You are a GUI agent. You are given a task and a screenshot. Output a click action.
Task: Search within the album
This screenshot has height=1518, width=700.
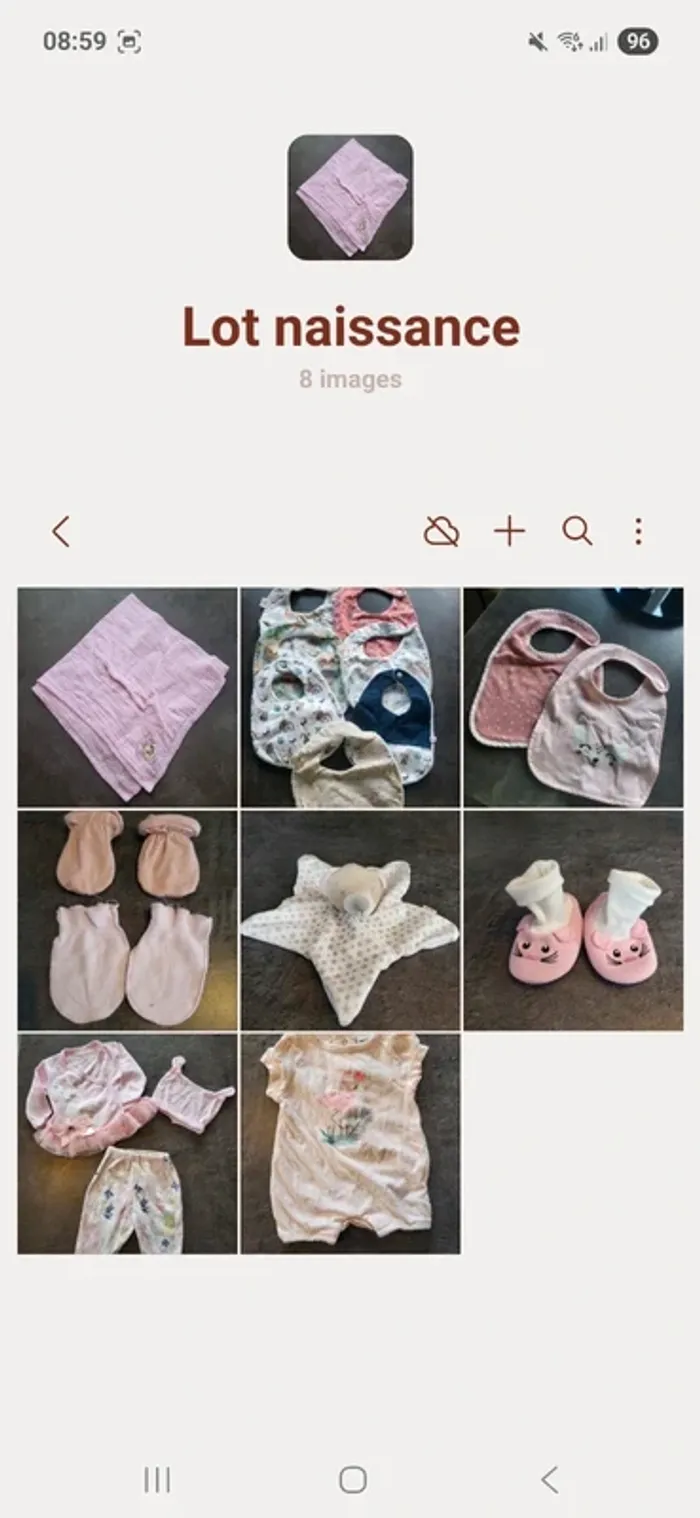[577, 531]
